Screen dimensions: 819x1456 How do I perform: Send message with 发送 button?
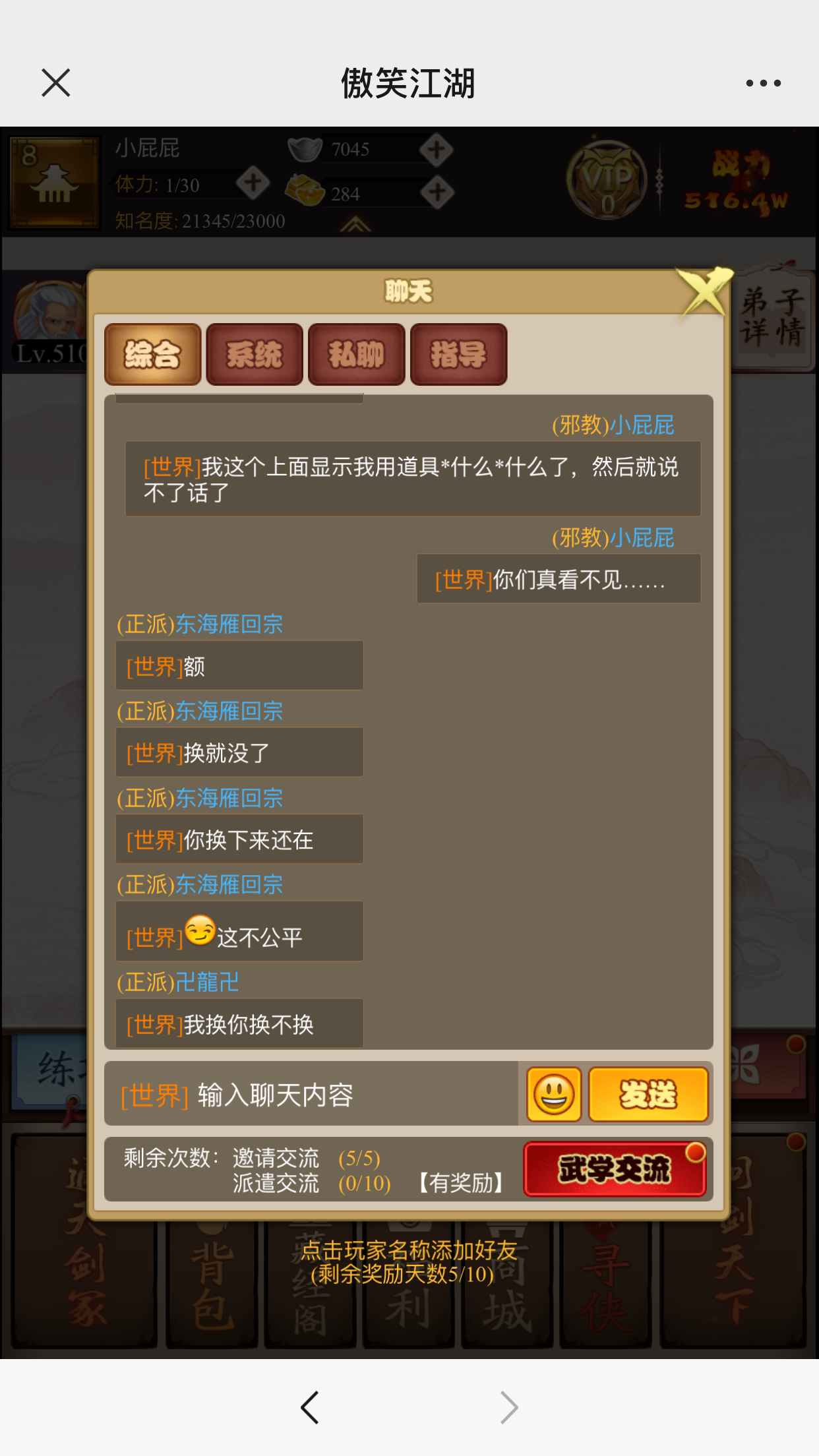[x=648, y=1095]
